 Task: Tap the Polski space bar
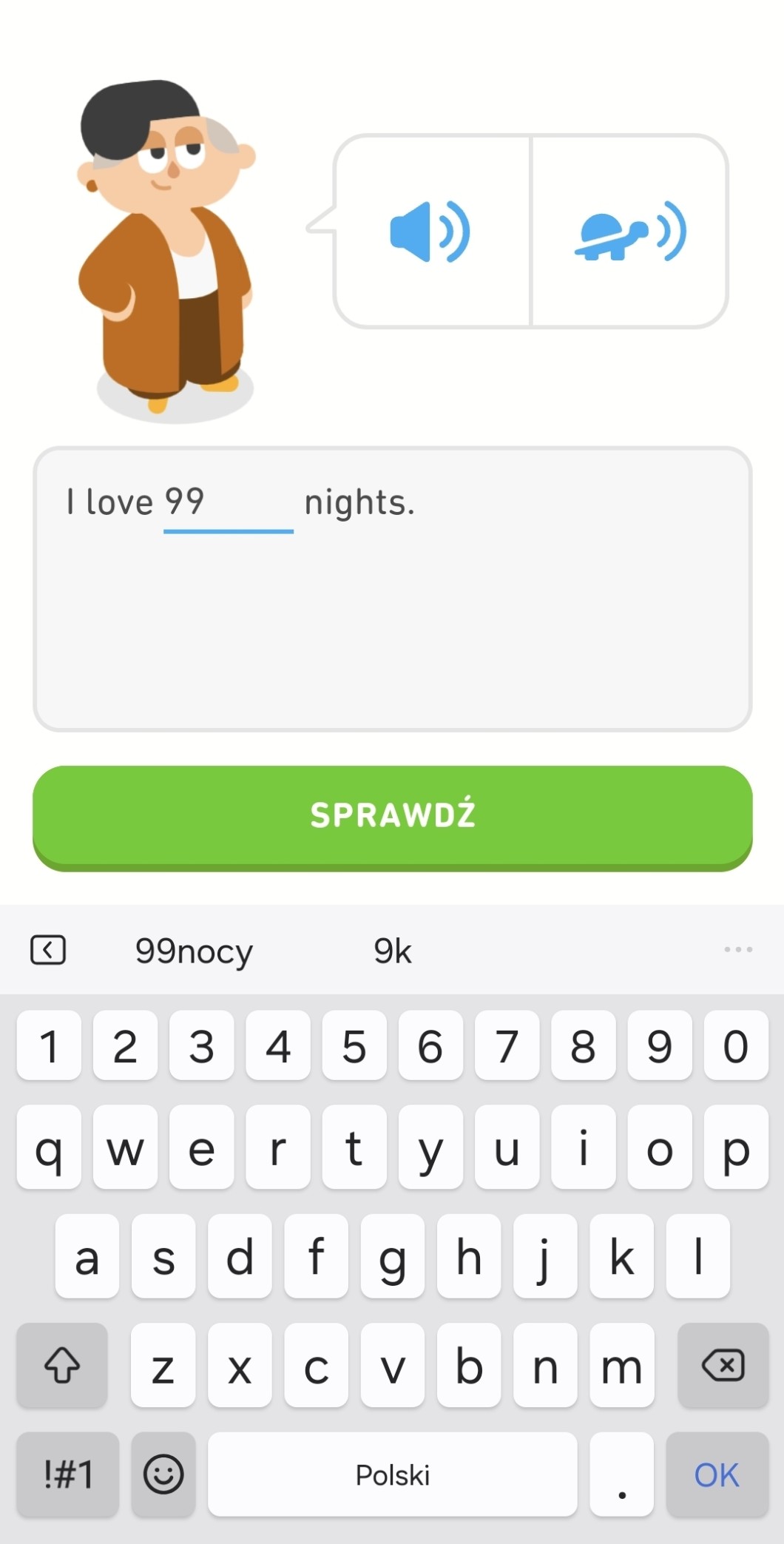pos(392,1474)
